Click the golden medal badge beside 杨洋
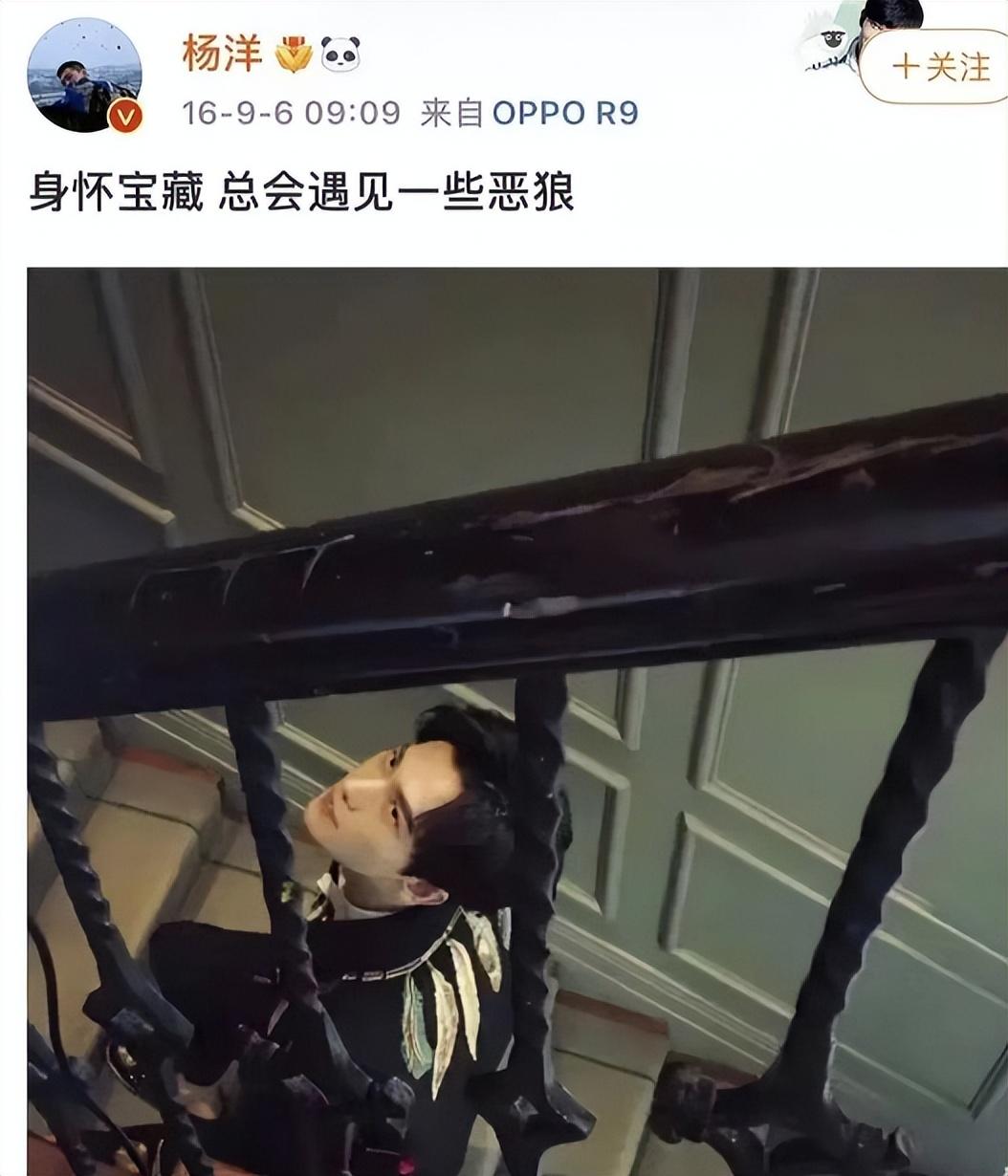The height and width of the screenshot is (1176, 1008). 293,54
